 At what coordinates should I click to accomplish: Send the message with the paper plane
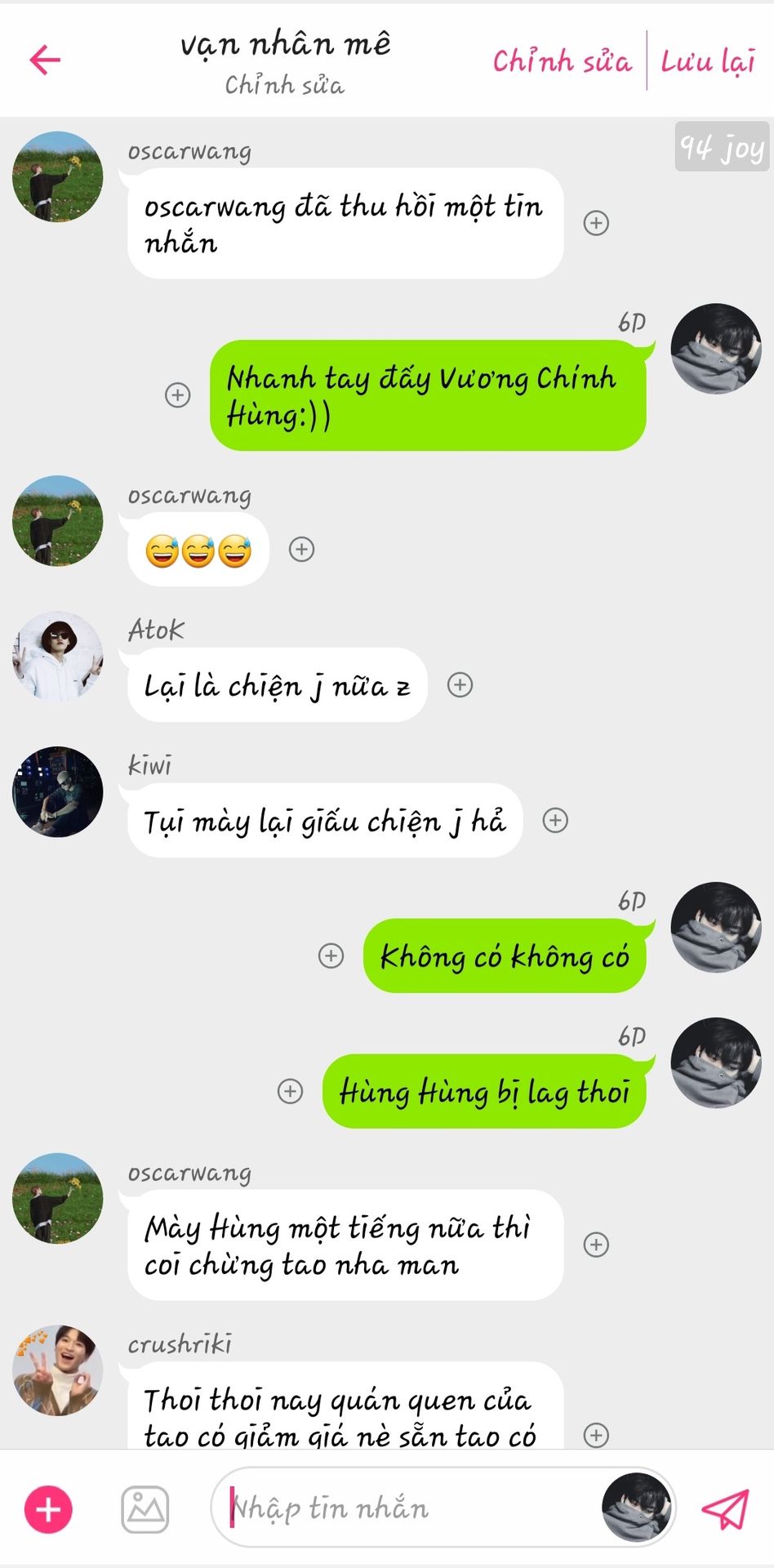pyautogui.click(x=725, y=1509)
